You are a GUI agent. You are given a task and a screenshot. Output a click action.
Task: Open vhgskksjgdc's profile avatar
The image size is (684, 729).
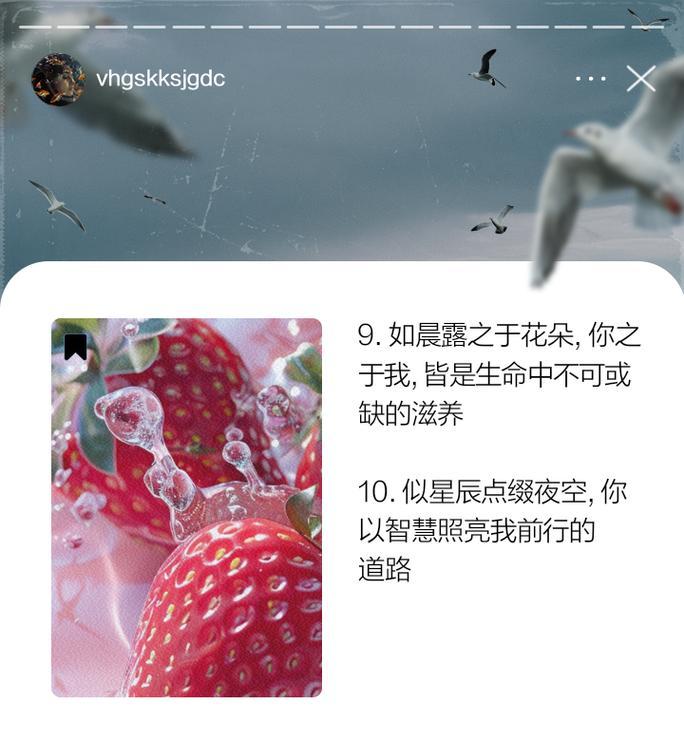click(x=58, y=79)
